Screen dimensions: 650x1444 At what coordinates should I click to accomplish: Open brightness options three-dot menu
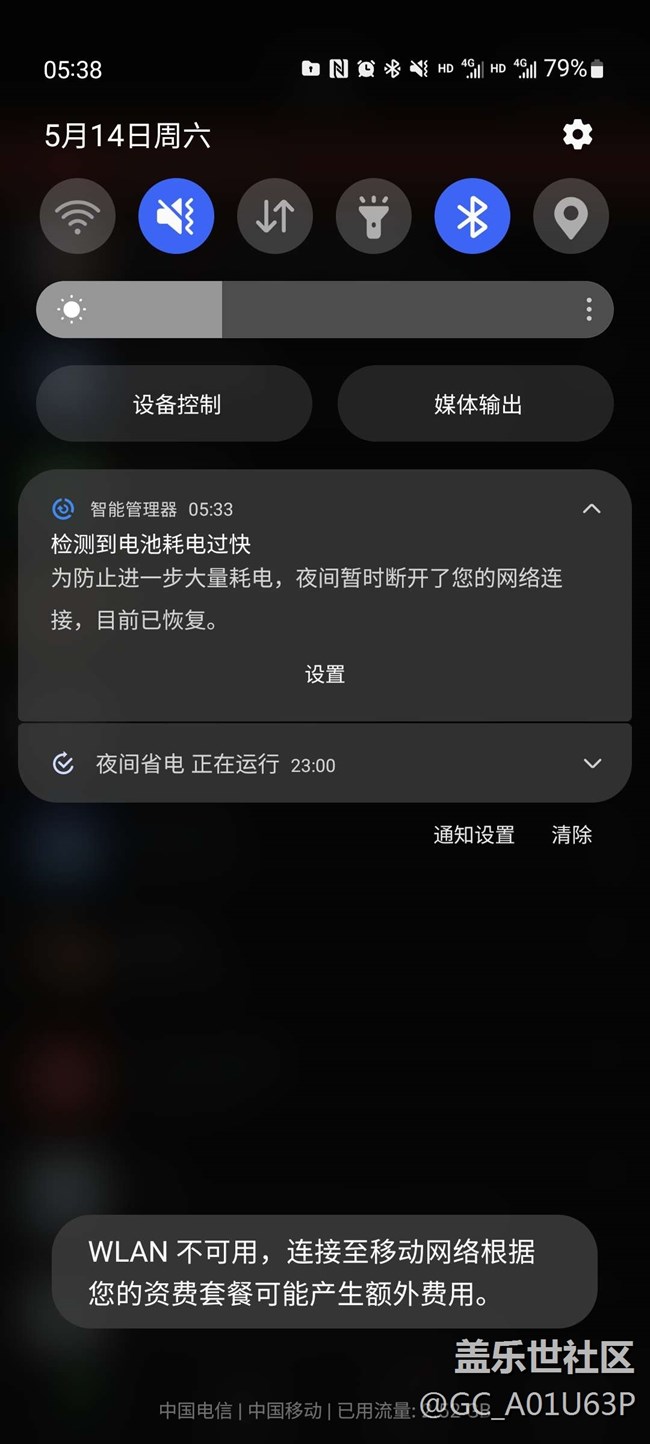click(589, 310)
